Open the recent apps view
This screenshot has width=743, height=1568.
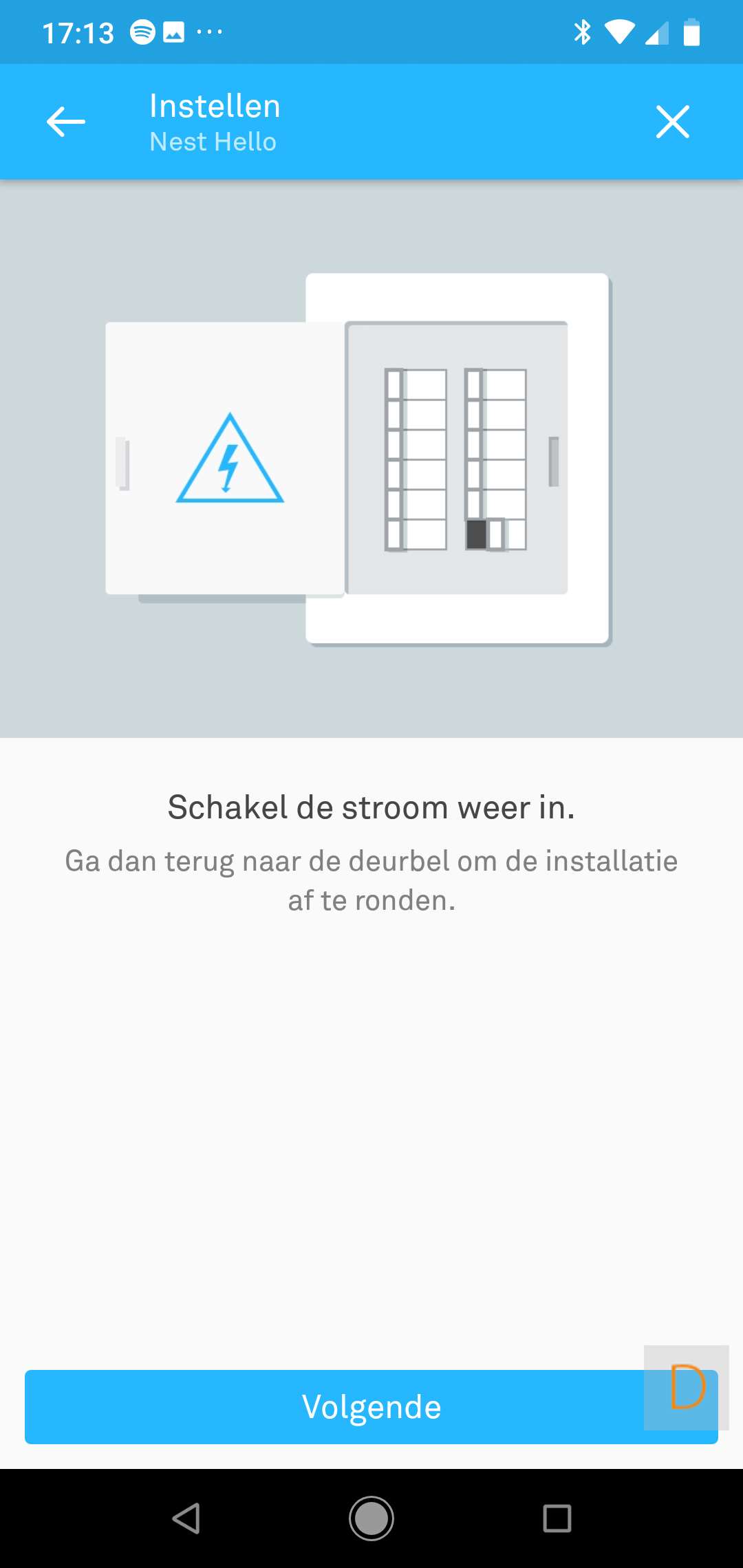click(x=557, y=1518)
